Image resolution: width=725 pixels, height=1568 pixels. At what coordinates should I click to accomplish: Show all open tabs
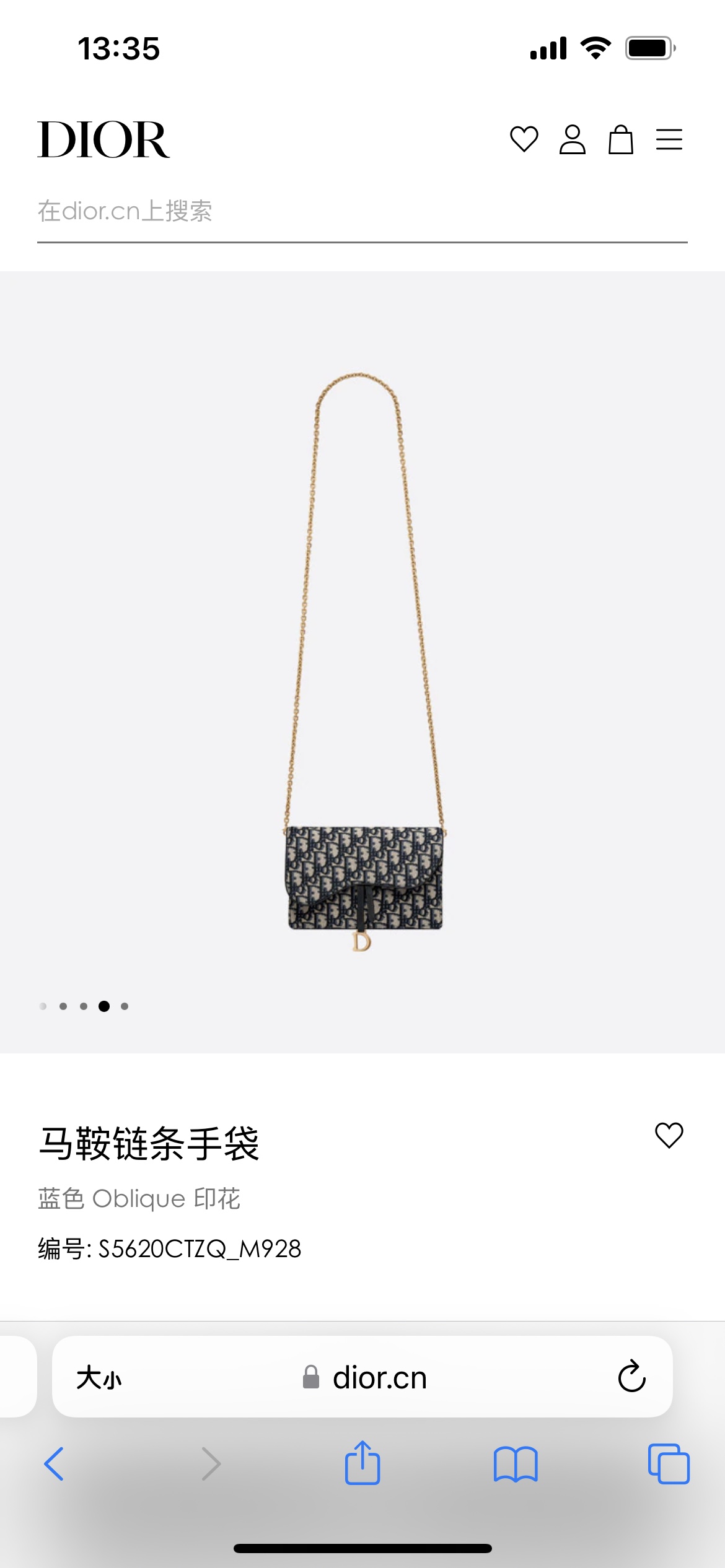tap(668, 1464)
